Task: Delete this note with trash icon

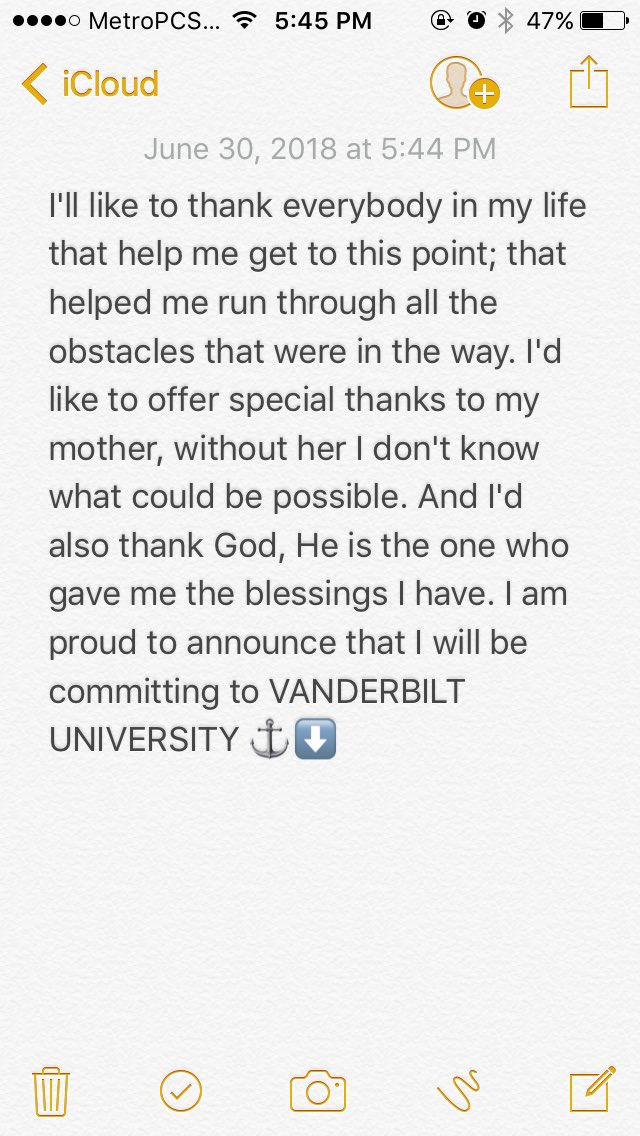Action: [51, 1091]
